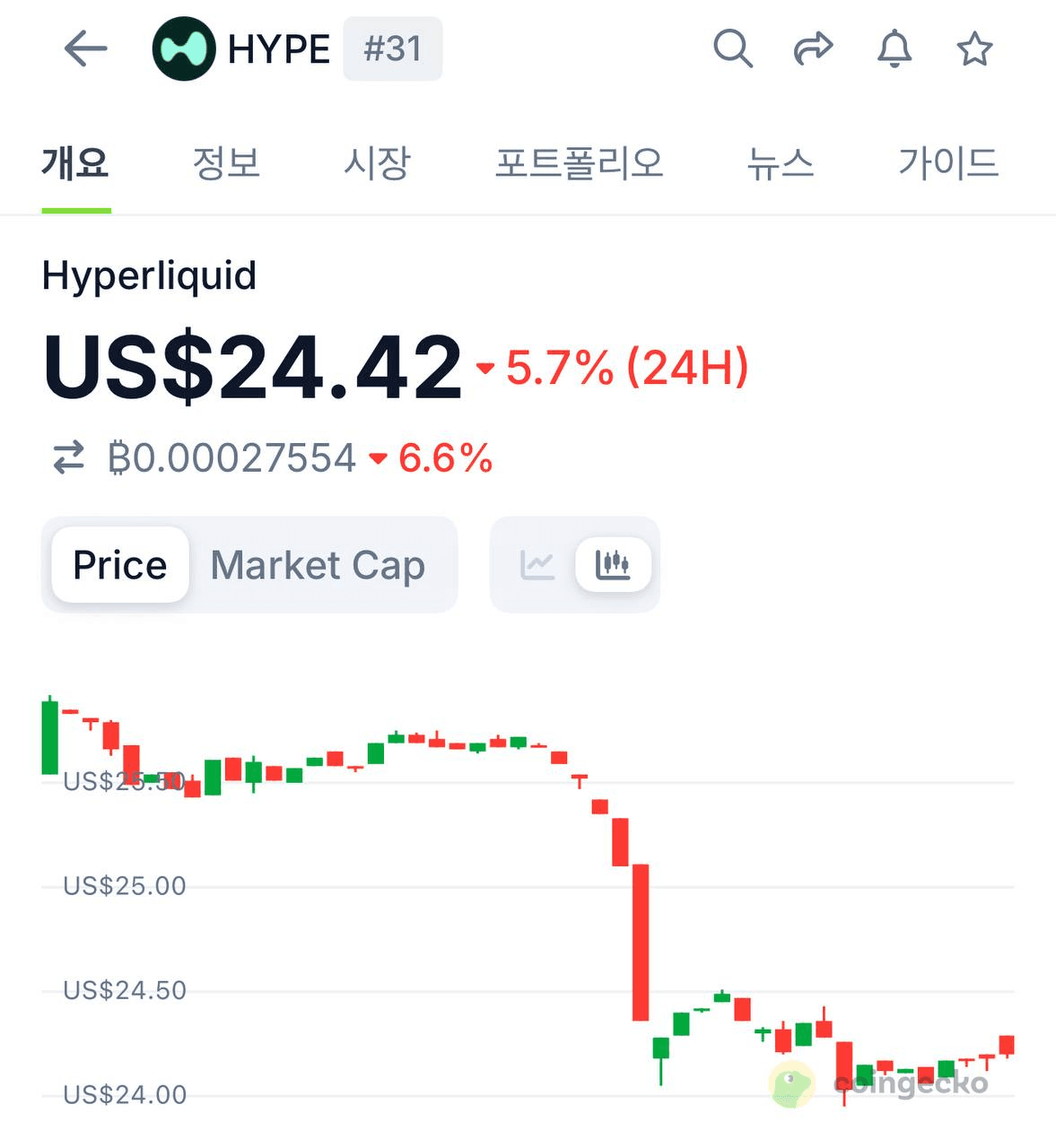The image size is (1056, 1148).
Task: Set a price alert with the bell
Action: (x=894, y=48)
